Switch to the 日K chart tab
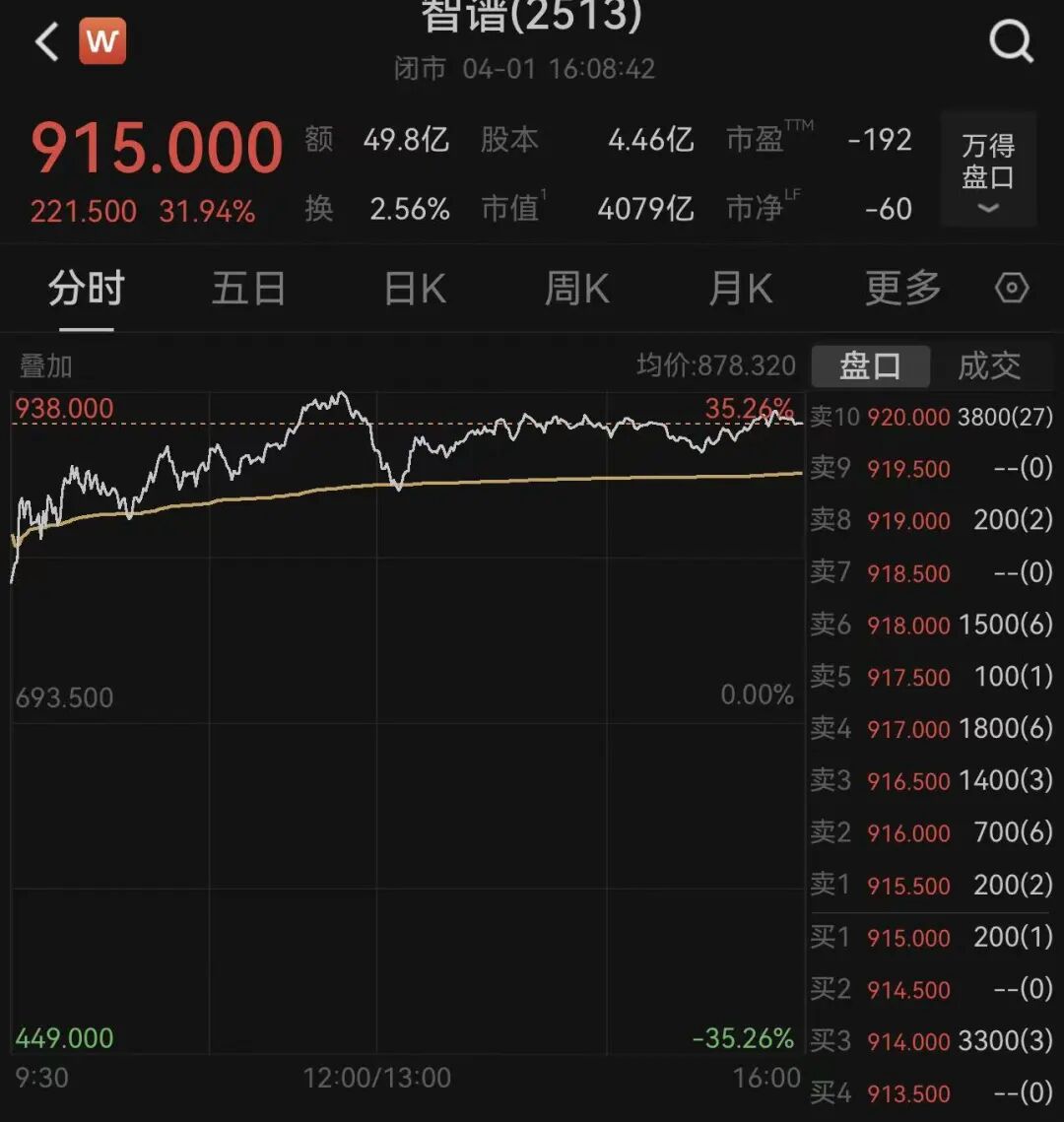Viewport: 1064px width, 1122px height. [415, 289]
